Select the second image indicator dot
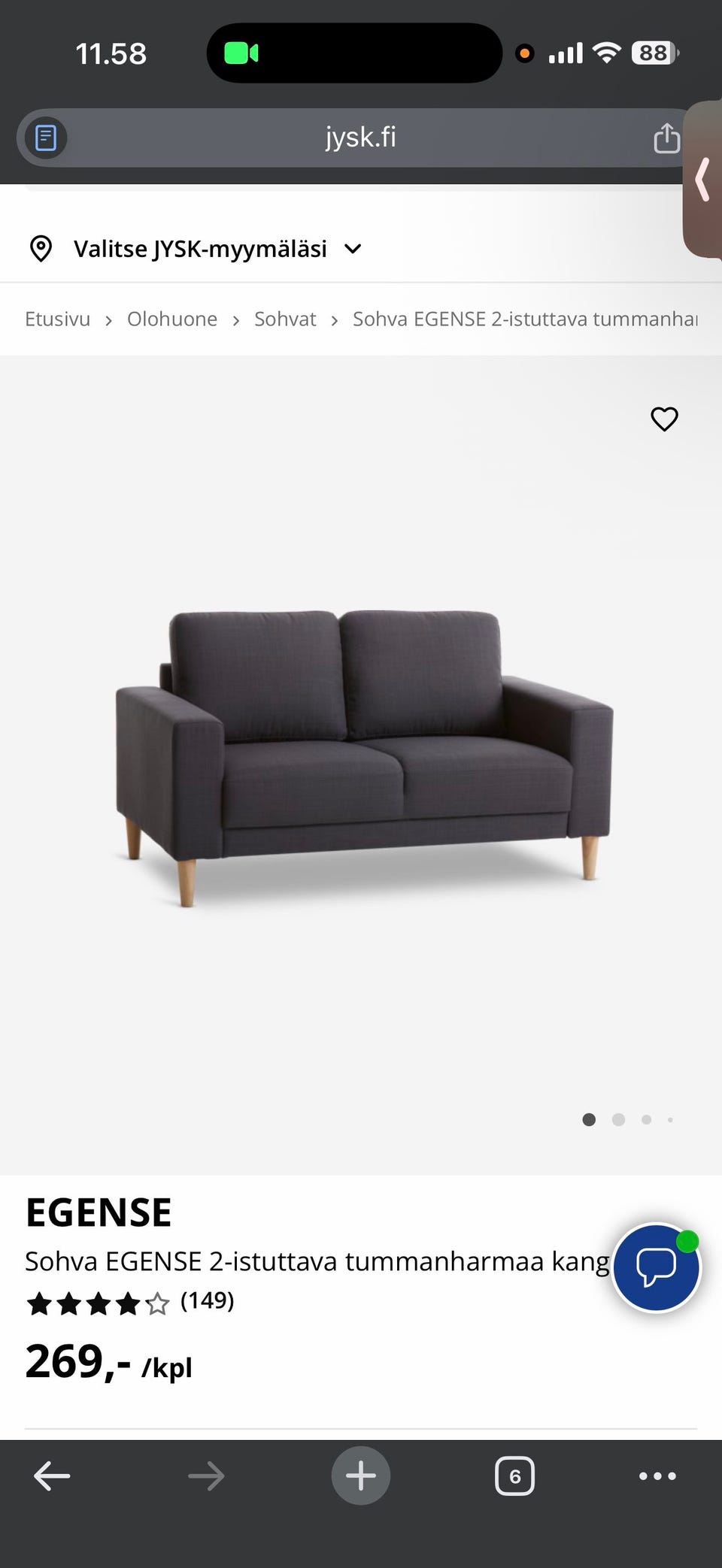The image size is (722, 1568). (x=618, y=1120)
